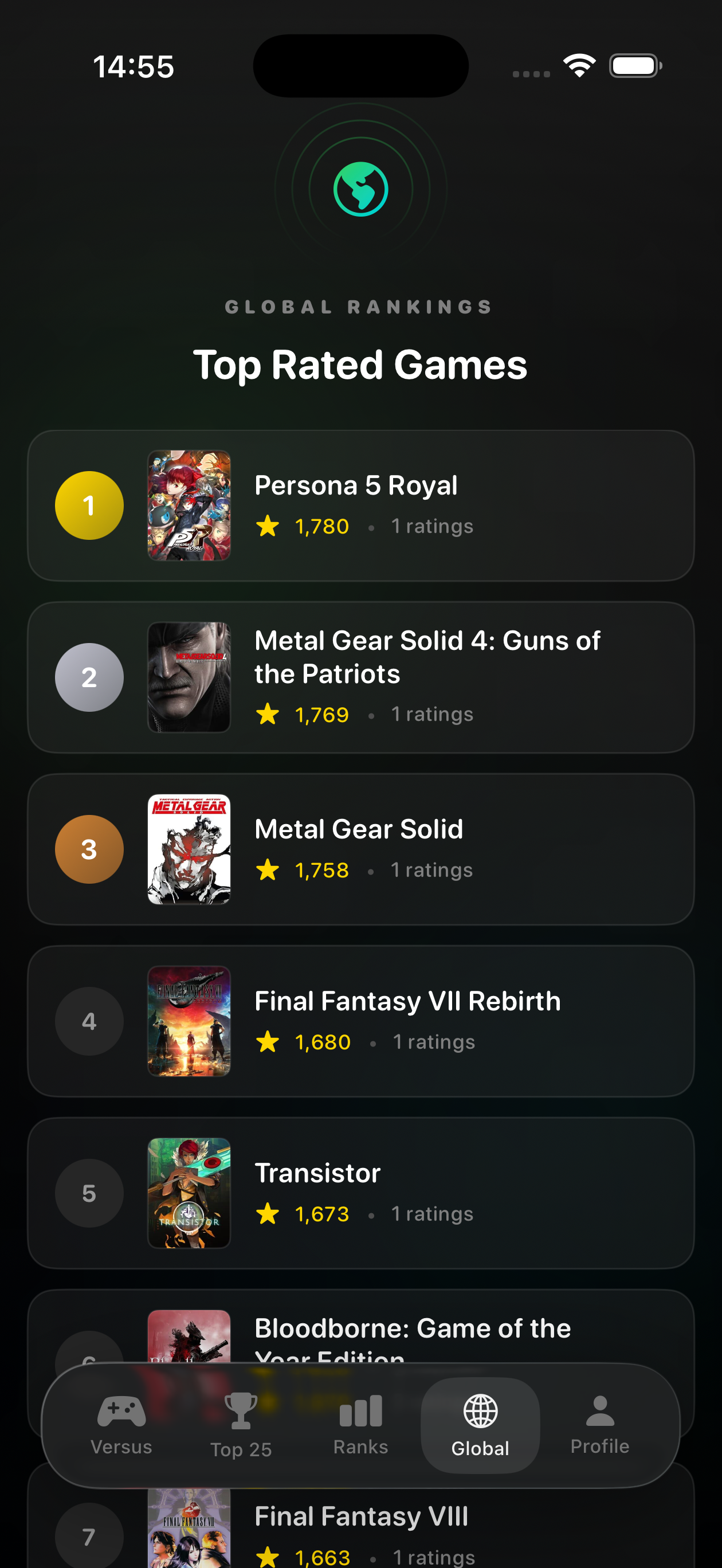Open Metal Gear Solid 4: Guns of the Patriots

pyautogui.click(x=361, y=677)
